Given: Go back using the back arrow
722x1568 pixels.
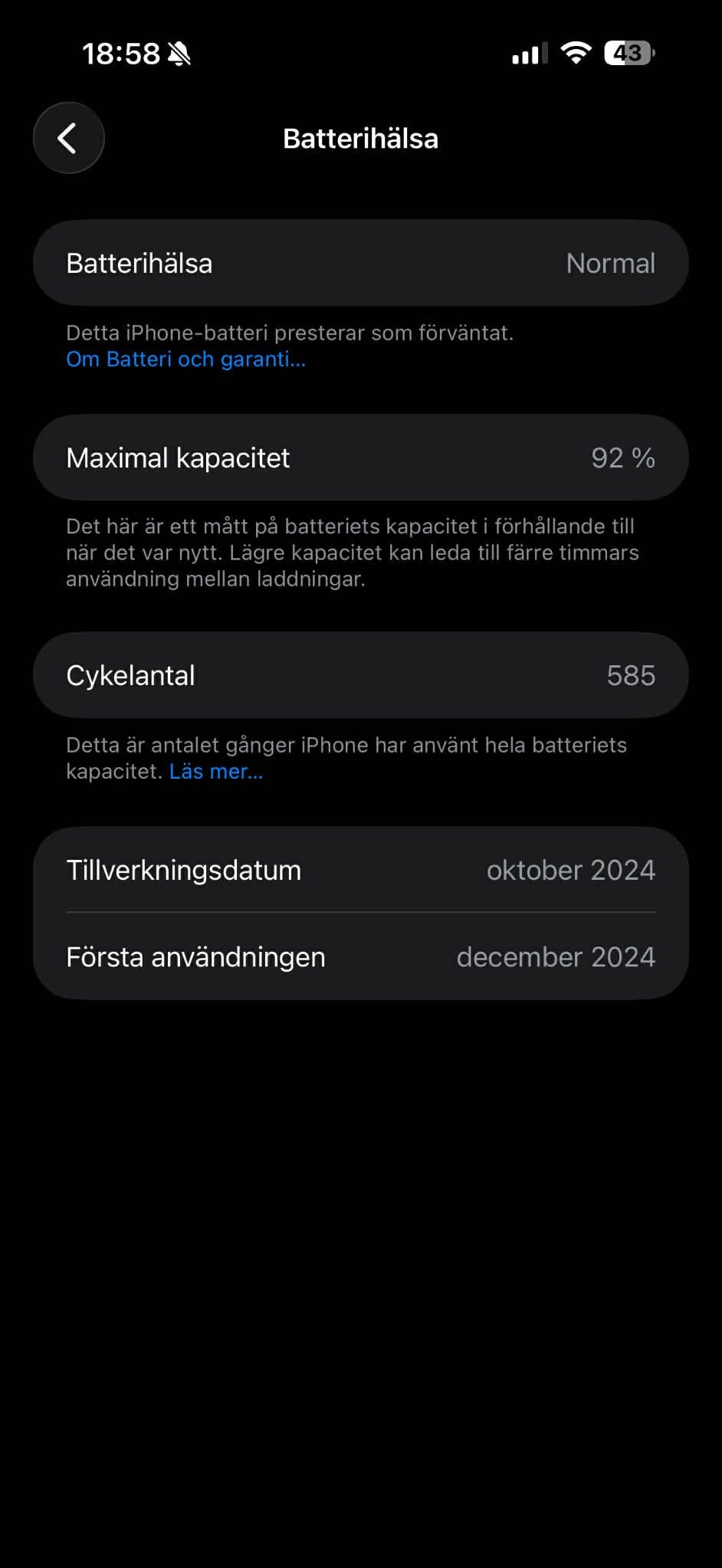Looking at the screenshot, I should 68,138.
